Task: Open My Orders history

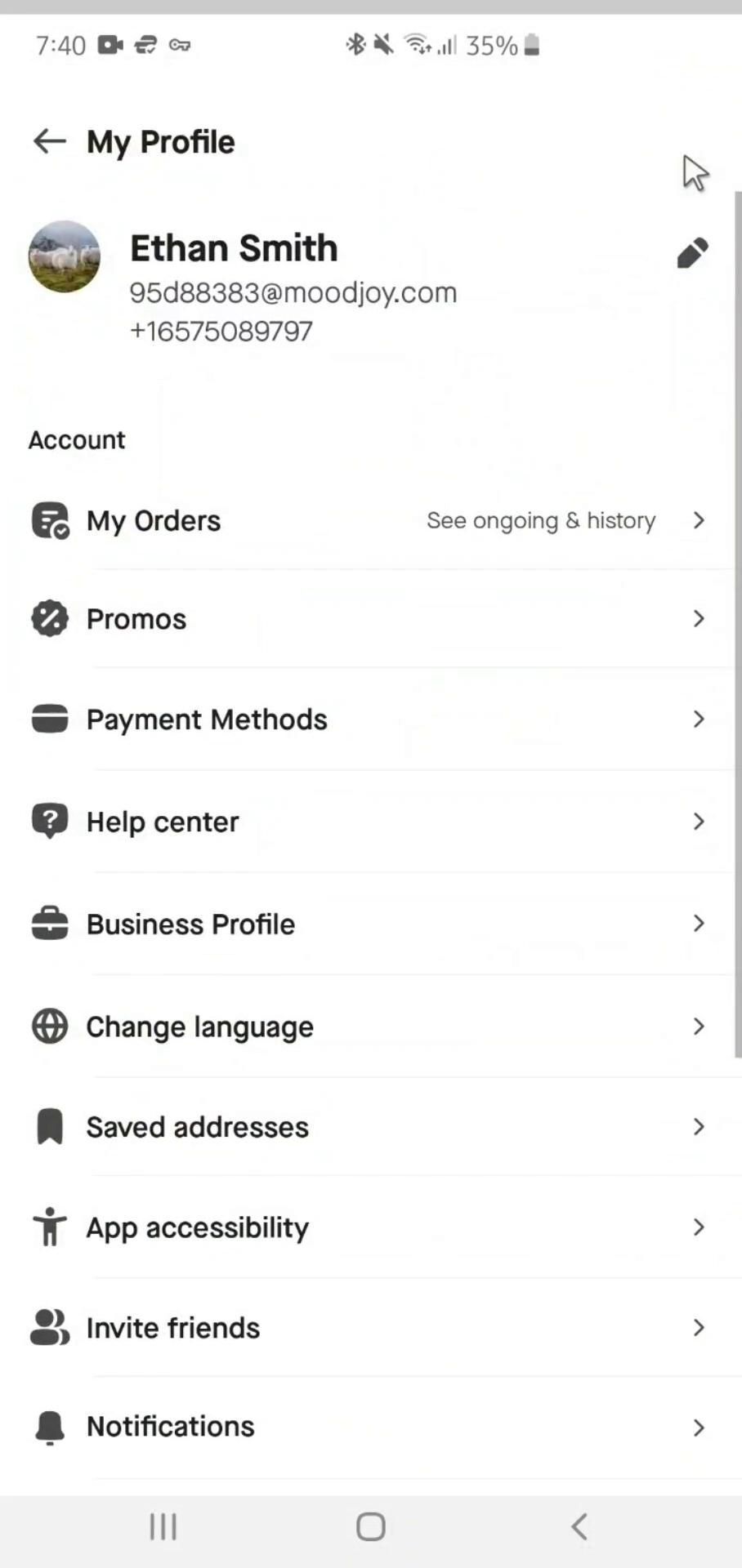Action: 368,520
